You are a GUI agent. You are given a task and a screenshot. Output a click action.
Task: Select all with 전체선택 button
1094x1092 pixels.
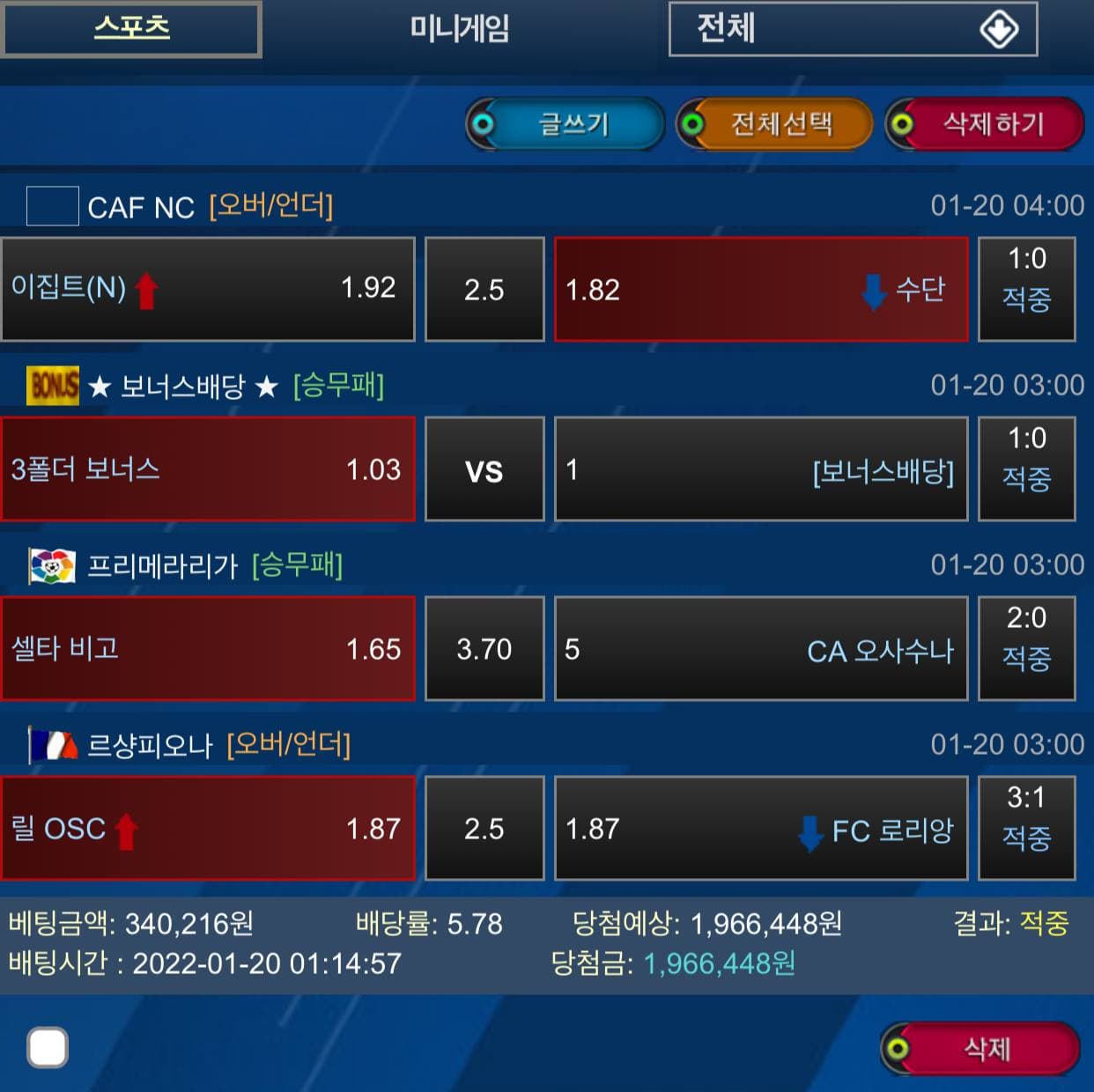tap(775, 124)
